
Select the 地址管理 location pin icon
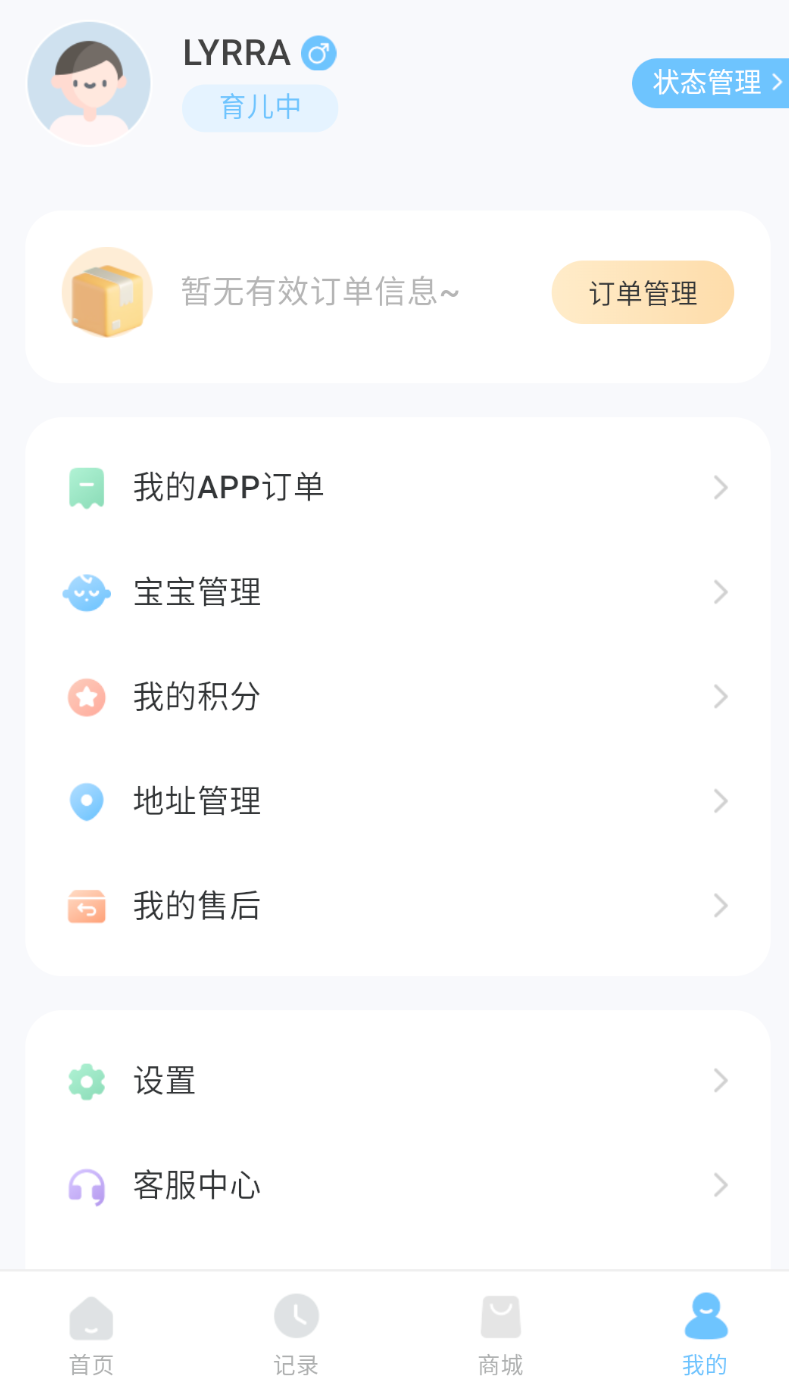tap(86, 801)
